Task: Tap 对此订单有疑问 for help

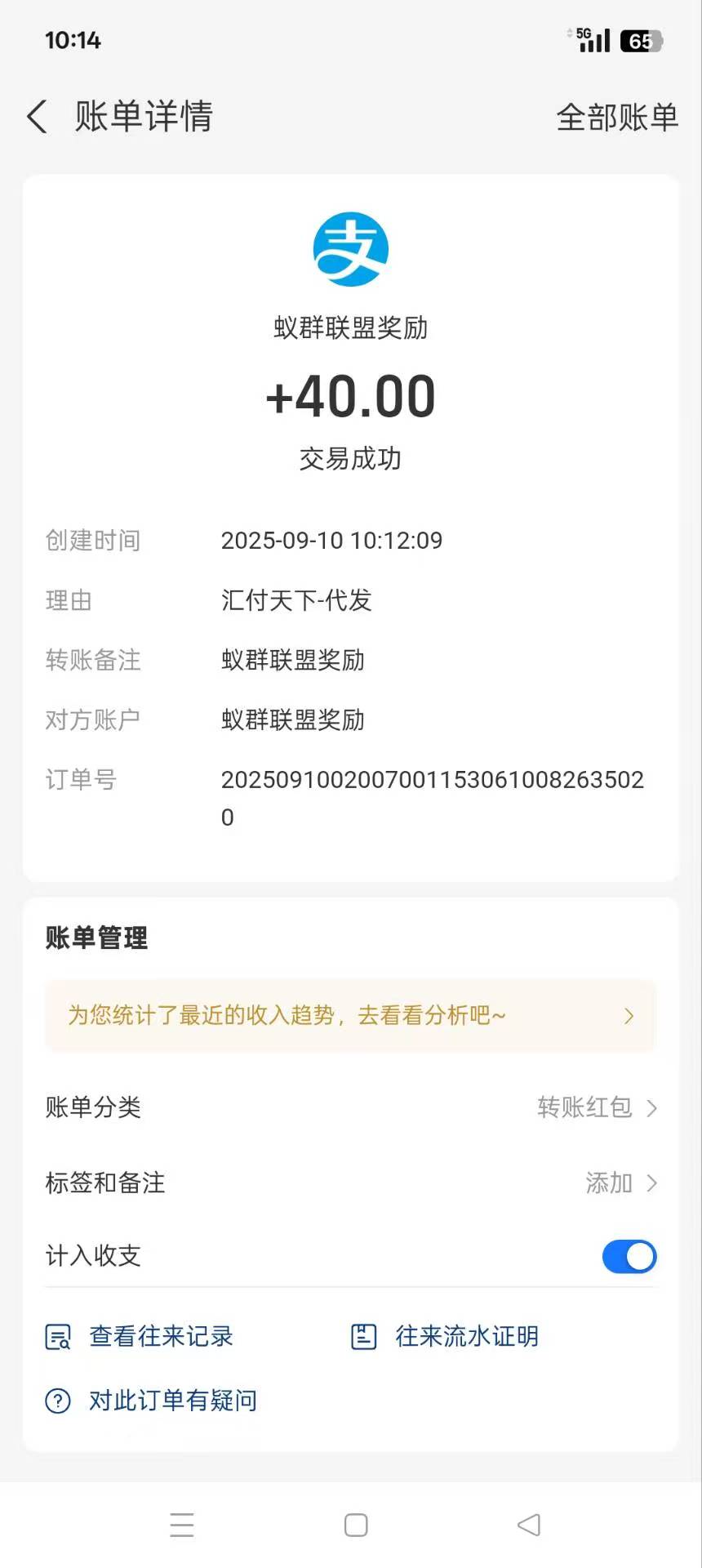Action: click(152, 1401)
